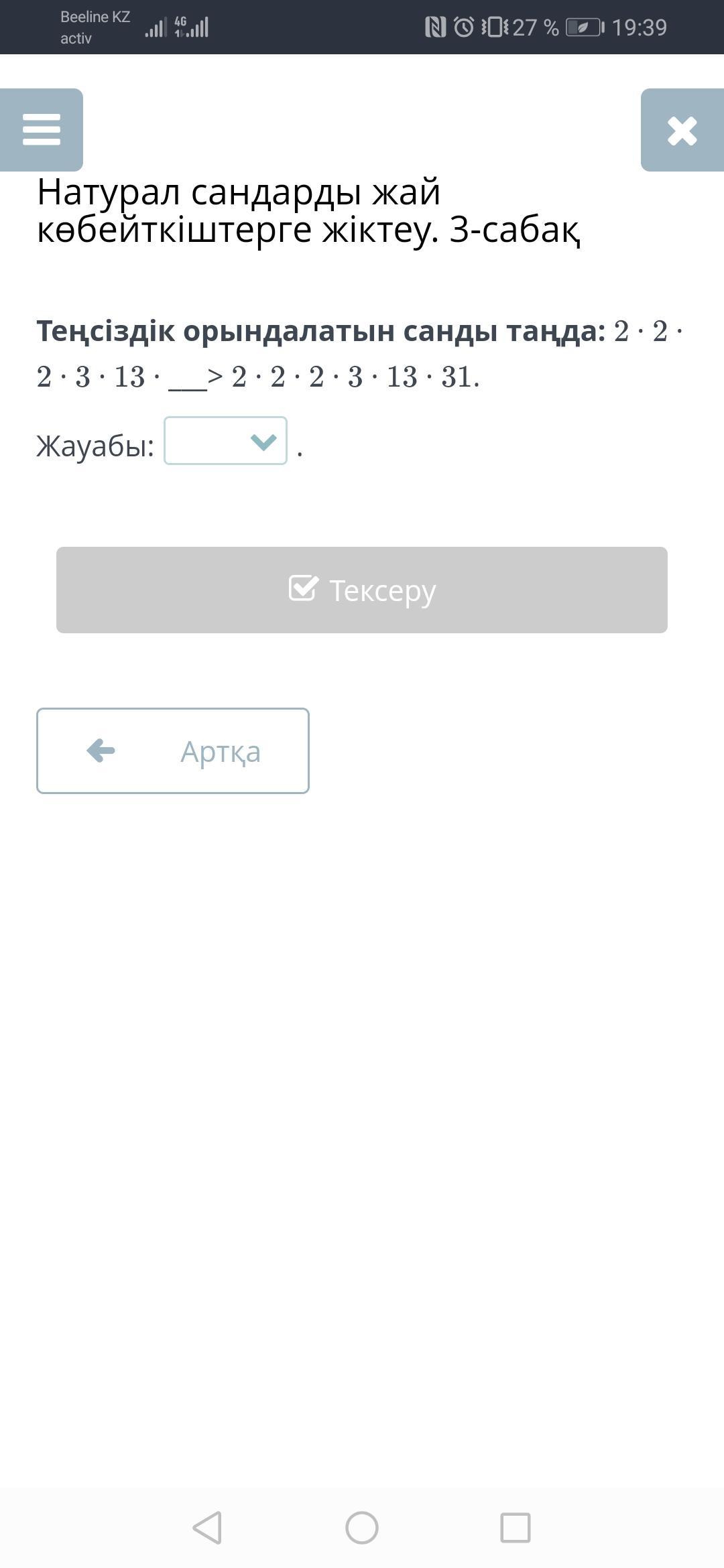The width and height of the screenshot is (724, 1568).
Task: Open recent apps with the square button
Action: tap(516, 1528)
